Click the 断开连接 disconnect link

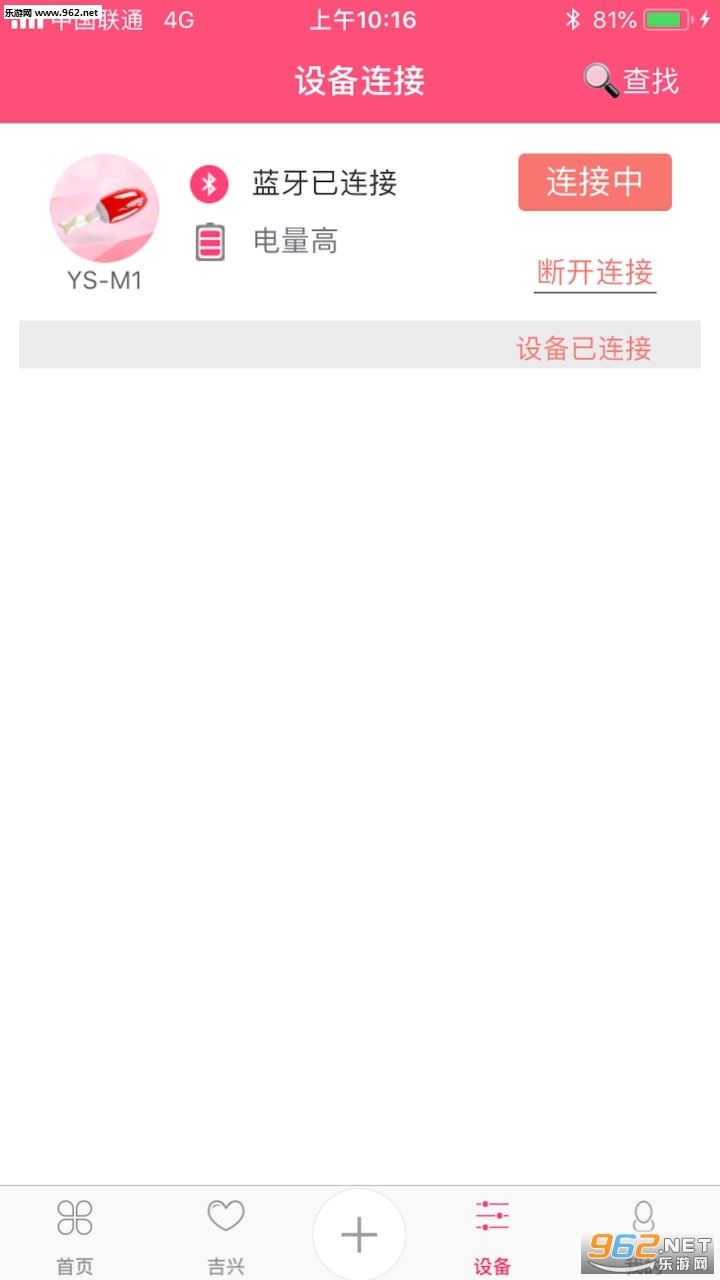[594, 272]
